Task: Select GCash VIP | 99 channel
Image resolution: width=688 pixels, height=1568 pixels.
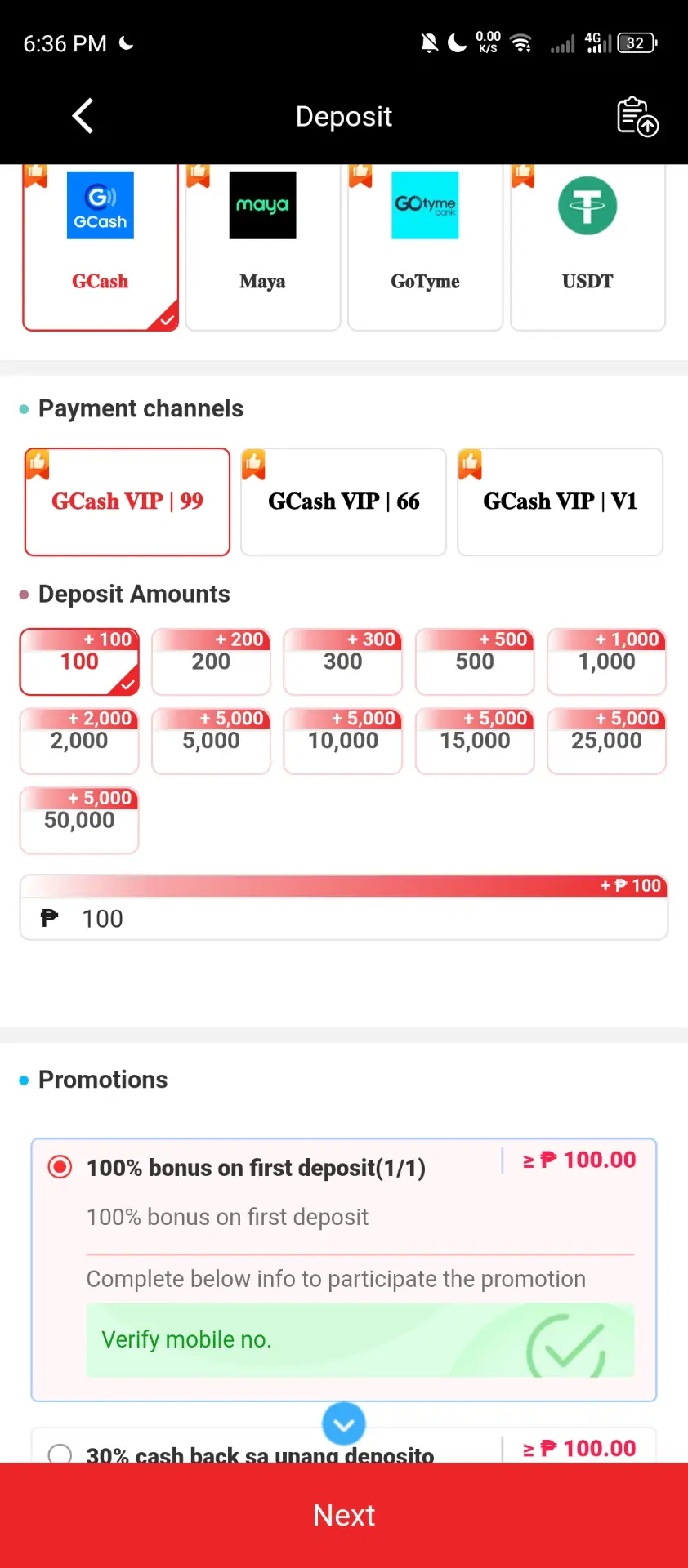Action: (x=127, y=501)
